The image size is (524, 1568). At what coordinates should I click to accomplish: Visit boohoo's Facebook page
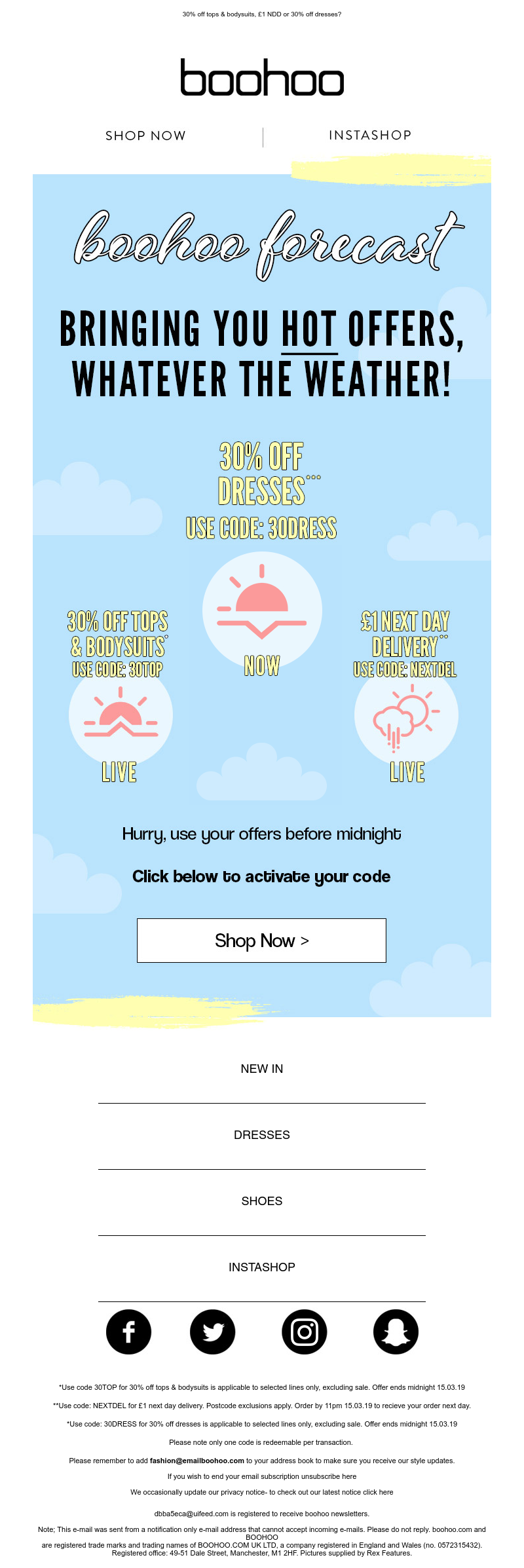pos(129,1332)
